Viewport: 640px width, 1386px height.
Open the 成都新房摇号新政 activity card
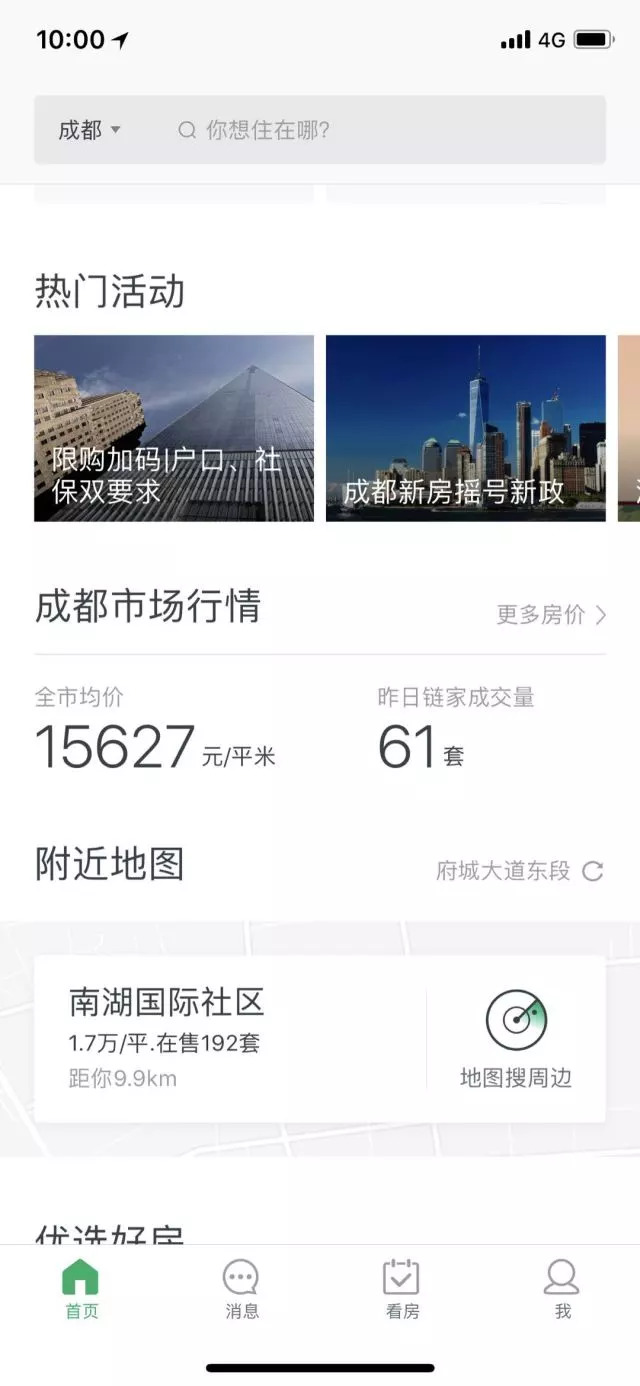[465, 428]
